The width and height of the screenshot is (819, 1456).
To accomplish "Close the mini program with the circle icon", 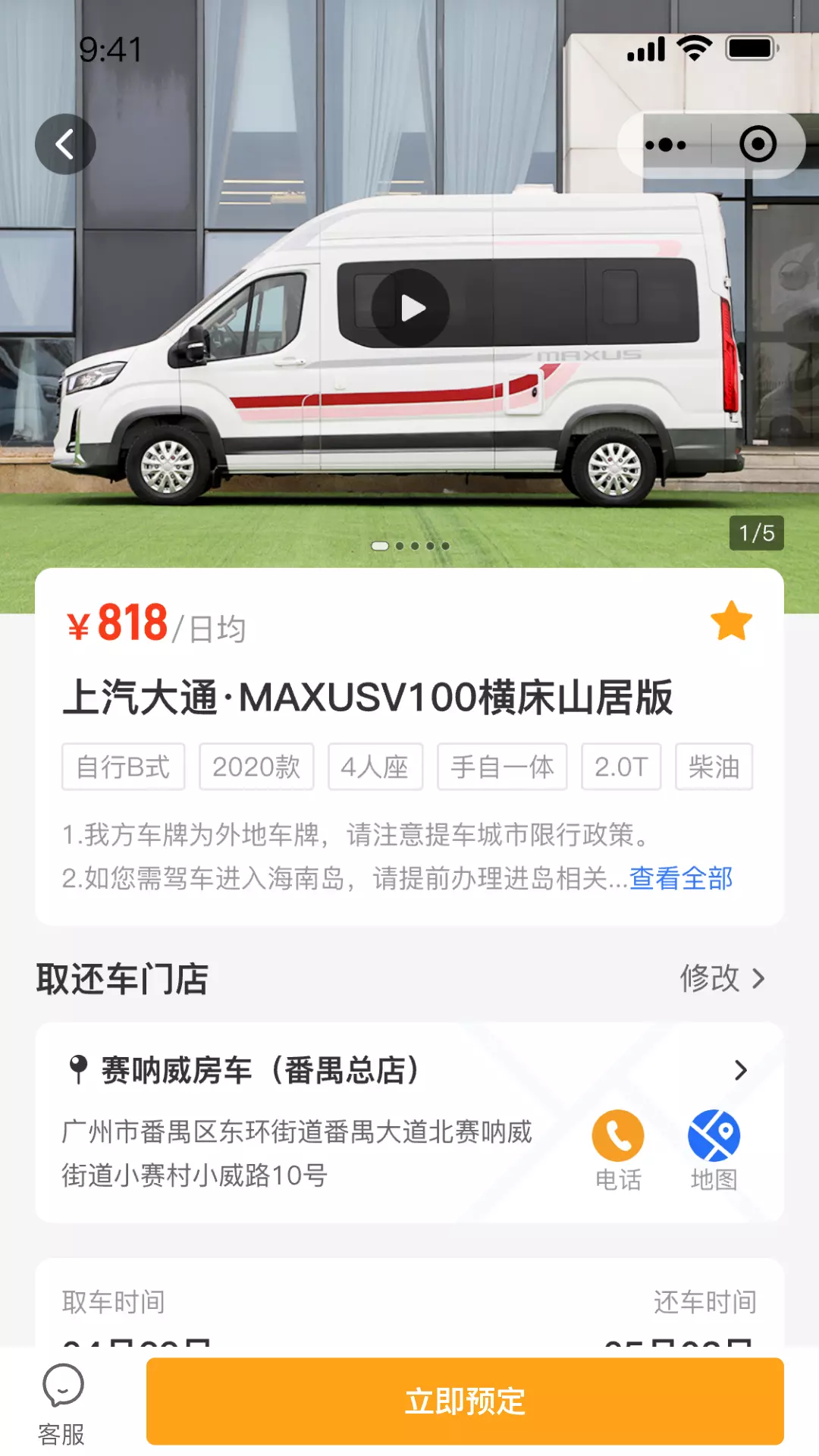I will (758, 145).
